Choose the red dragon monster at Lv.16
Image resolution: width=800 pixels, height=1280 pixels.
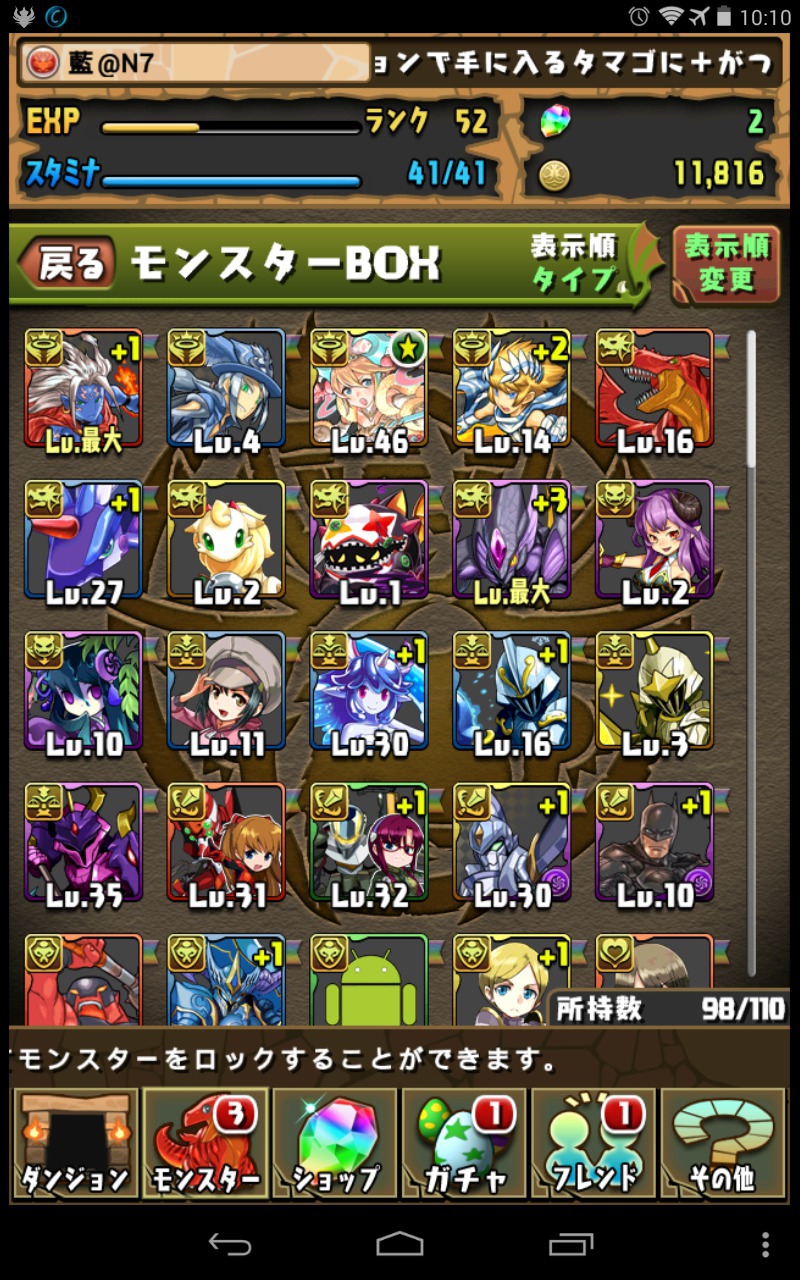click(x=655, y=389)
